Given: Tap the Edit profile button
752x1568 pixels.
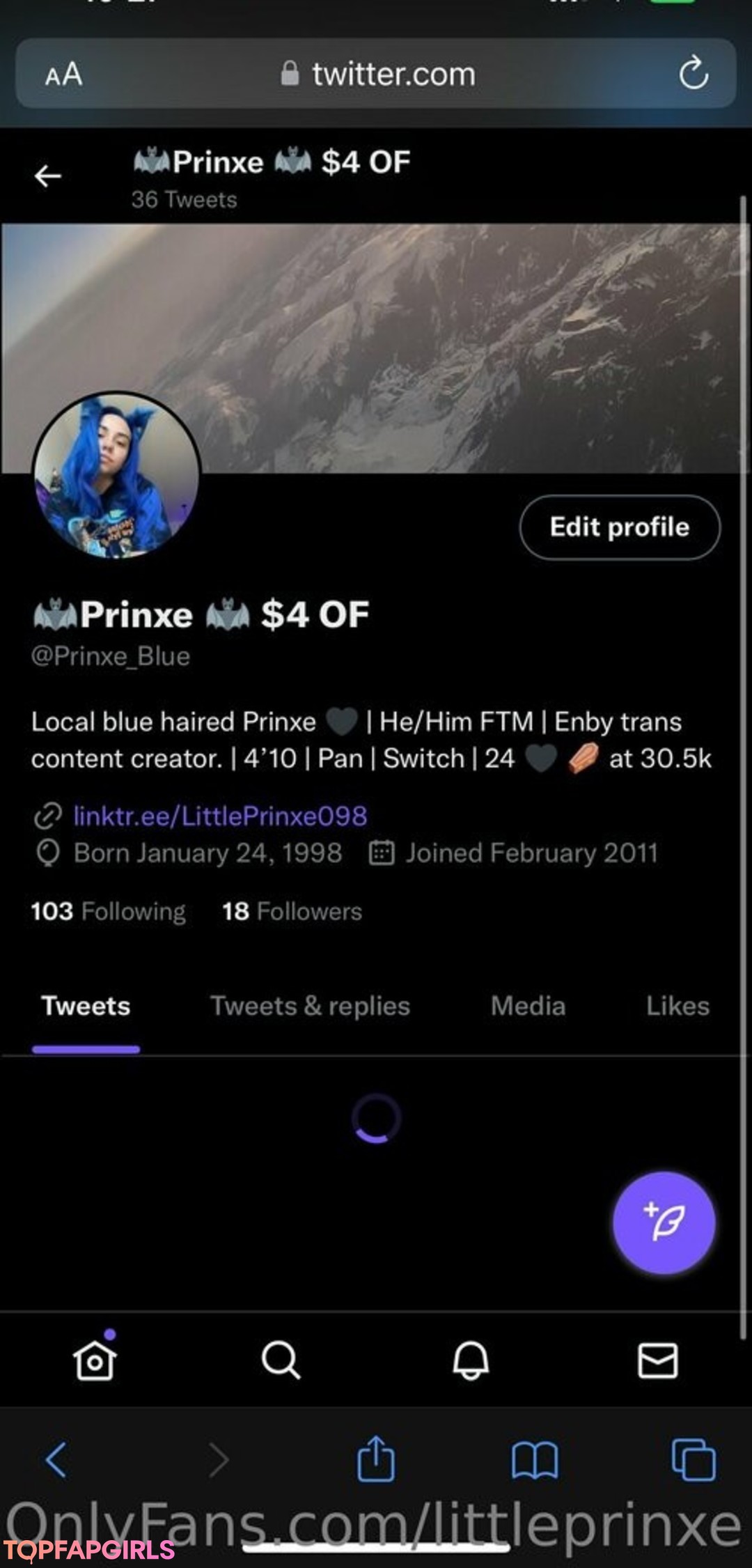Looking at the screenshot, I should point(620,527).
